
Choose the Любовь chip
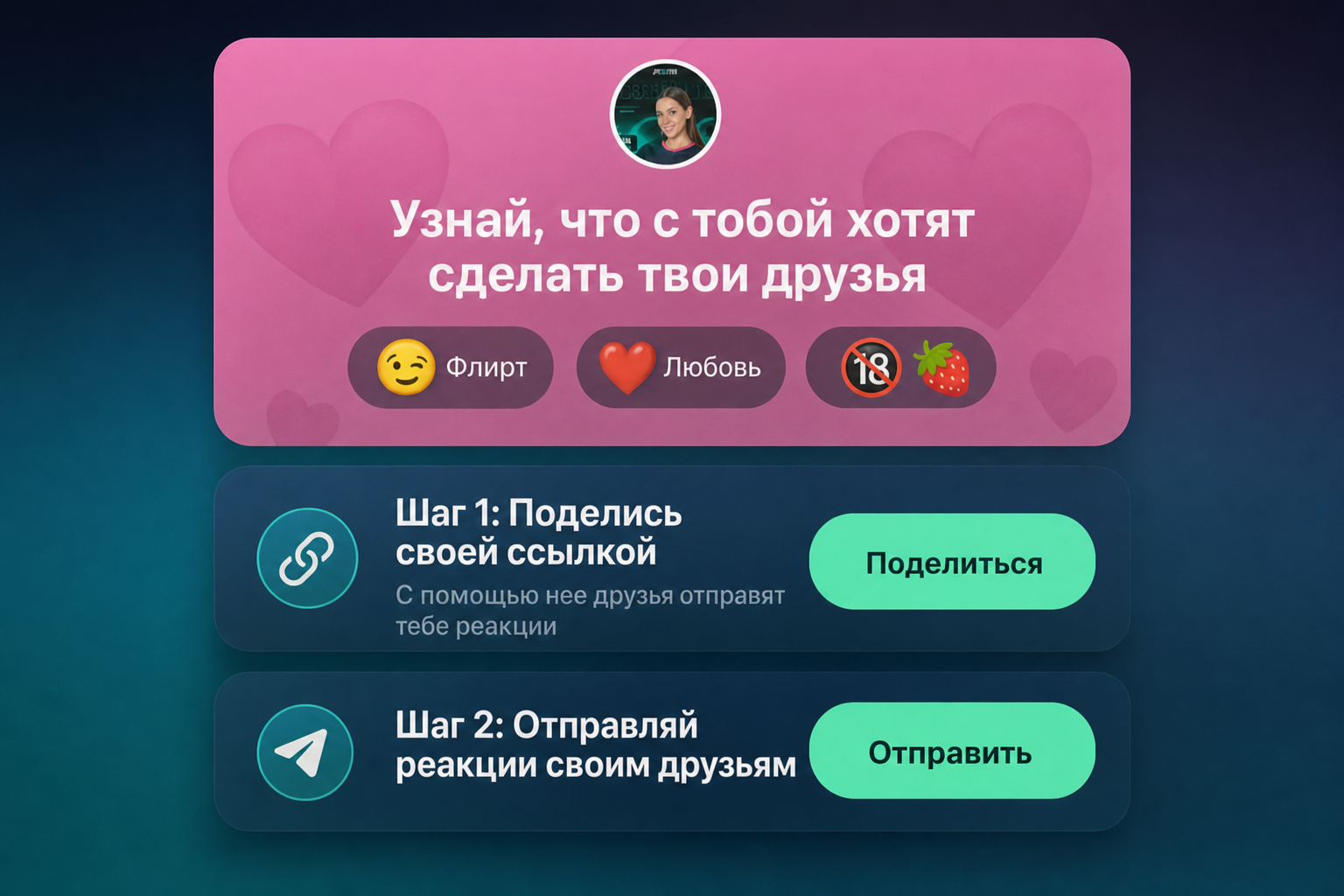click(681, 367)
